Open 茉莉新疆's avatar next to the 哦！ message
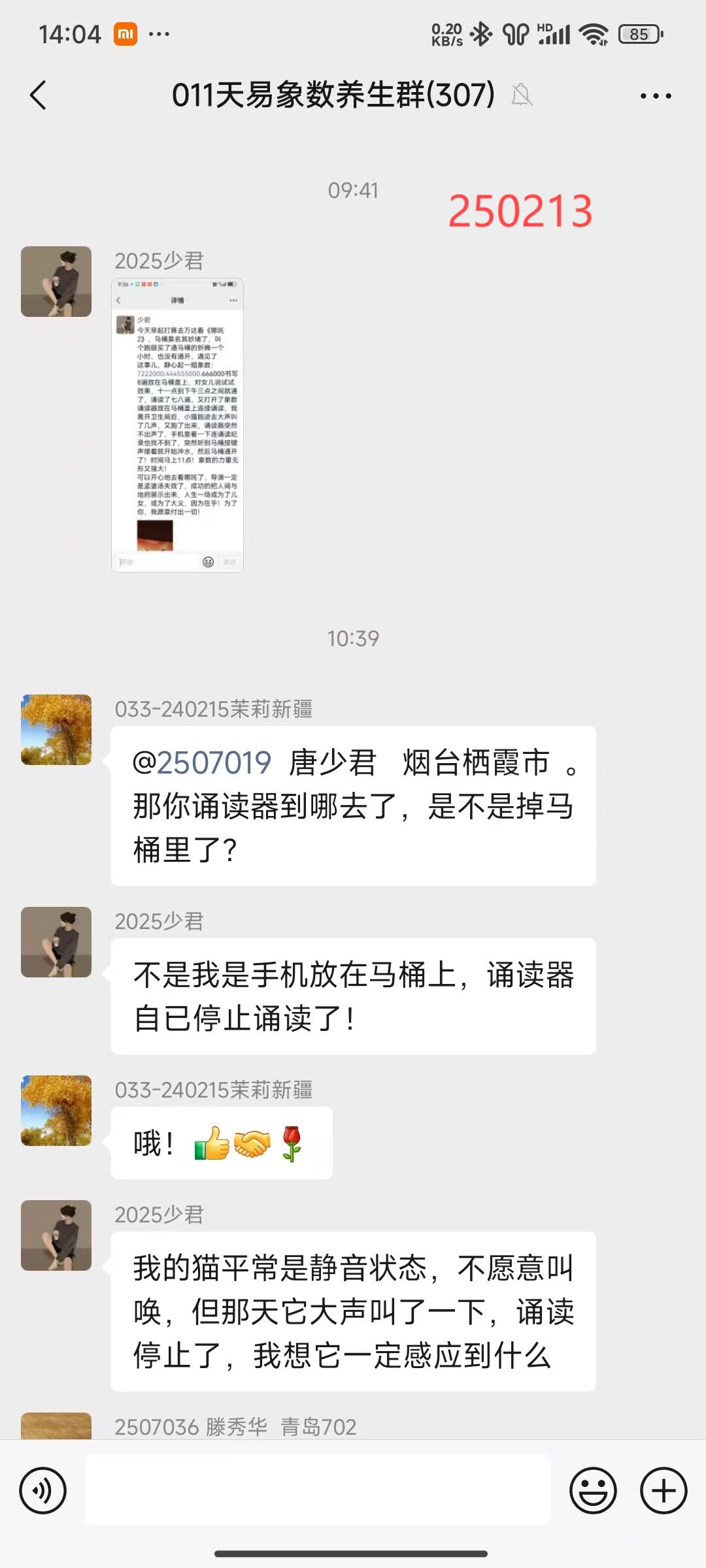706x1568 pixels. (x=56, y=1111)
